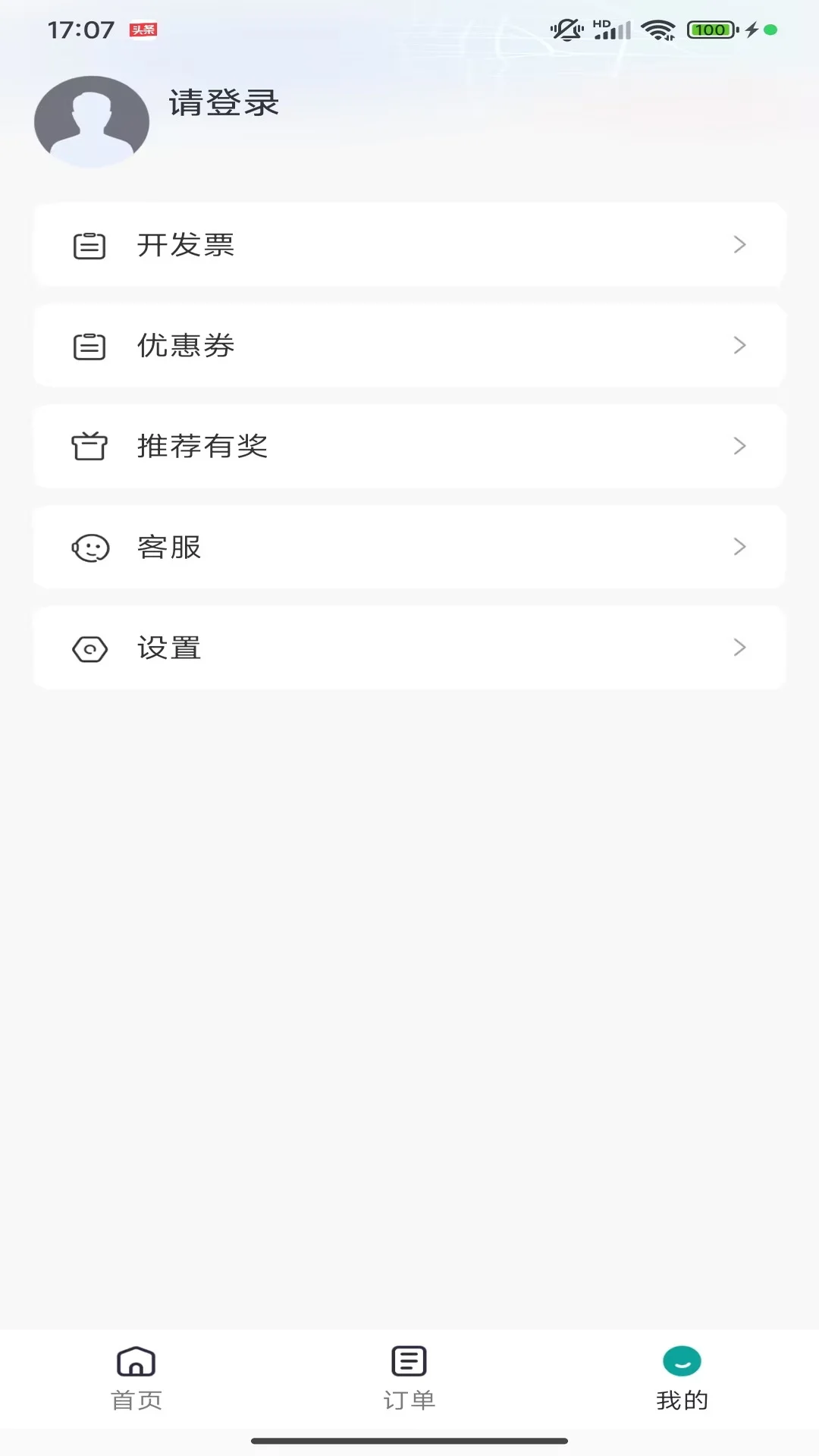
Task: Click the 设置 settings icon
Action: [x=90, y=648]
